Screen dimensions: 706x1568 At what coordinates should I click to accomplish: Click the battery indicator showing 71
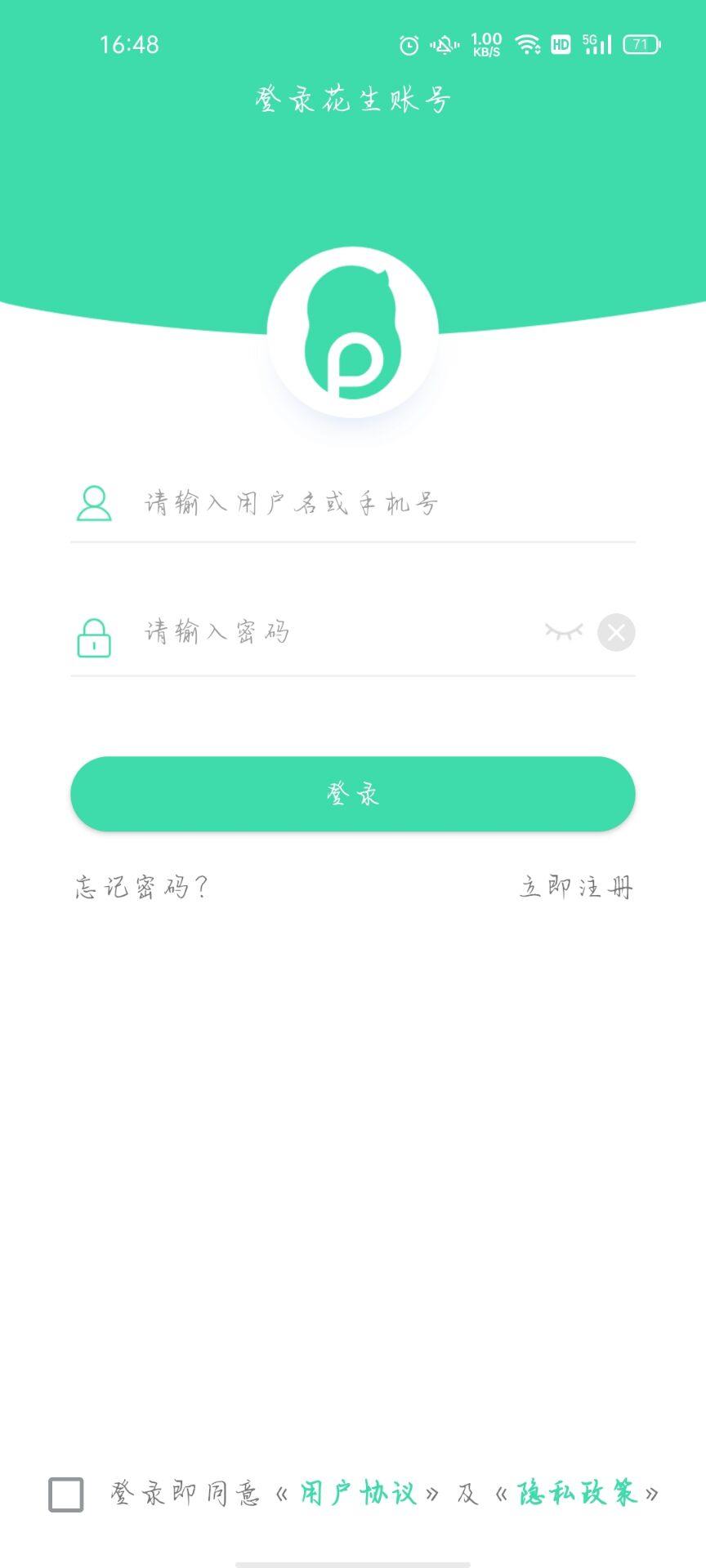point(642,45)
